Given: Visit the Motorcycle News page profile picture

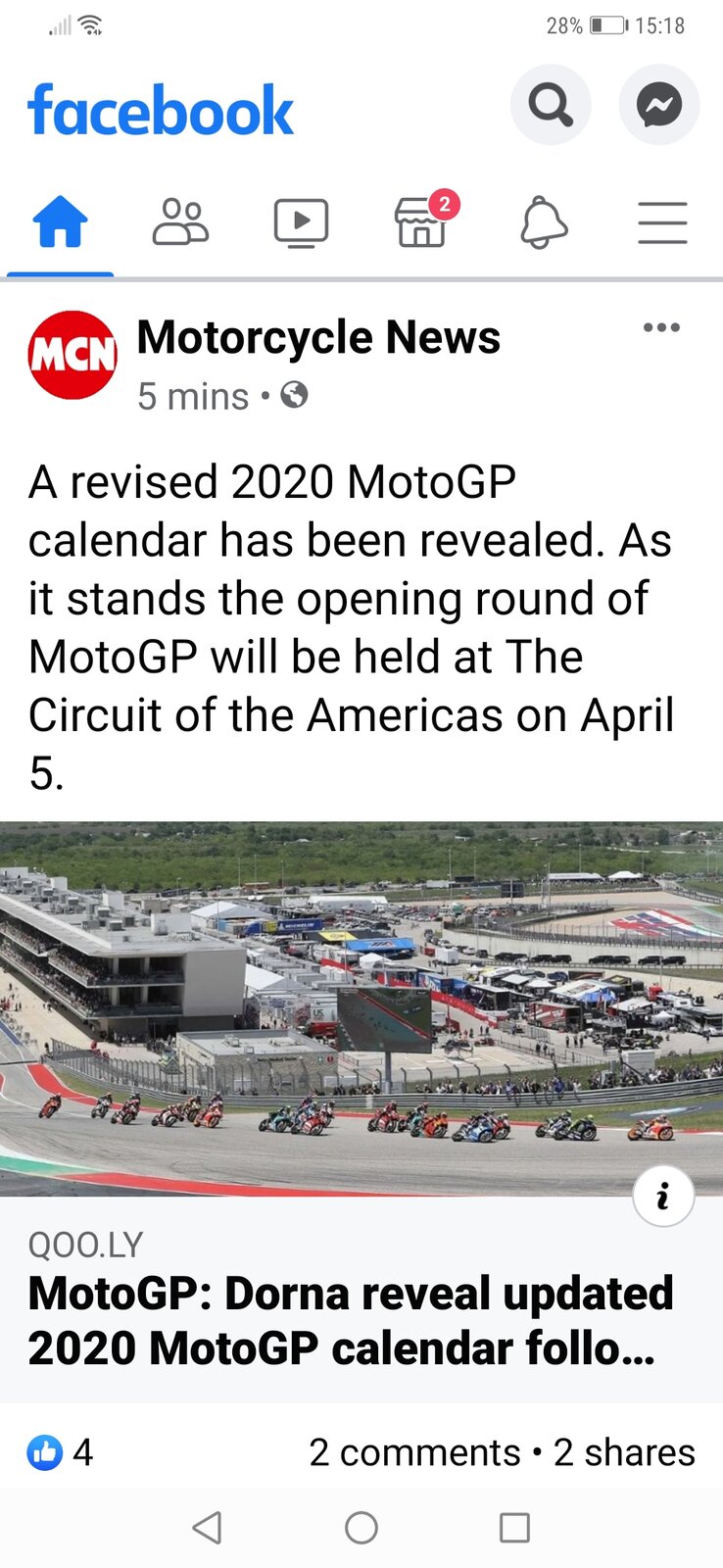Looking at the screenshot, I should point(72,355).
